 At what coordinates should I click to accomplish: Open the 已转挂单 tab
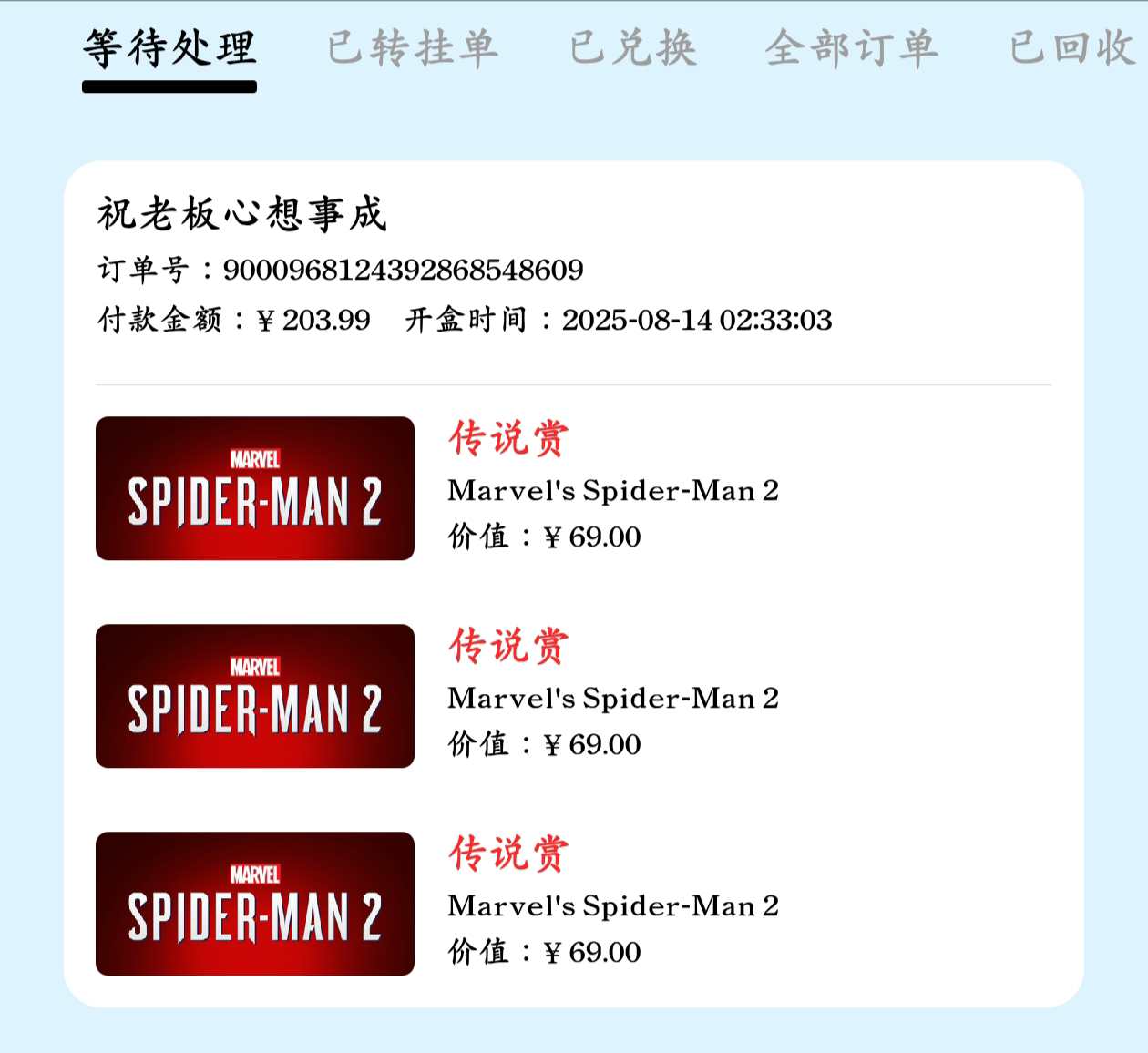pyautogui.click(x=413, y=48)
